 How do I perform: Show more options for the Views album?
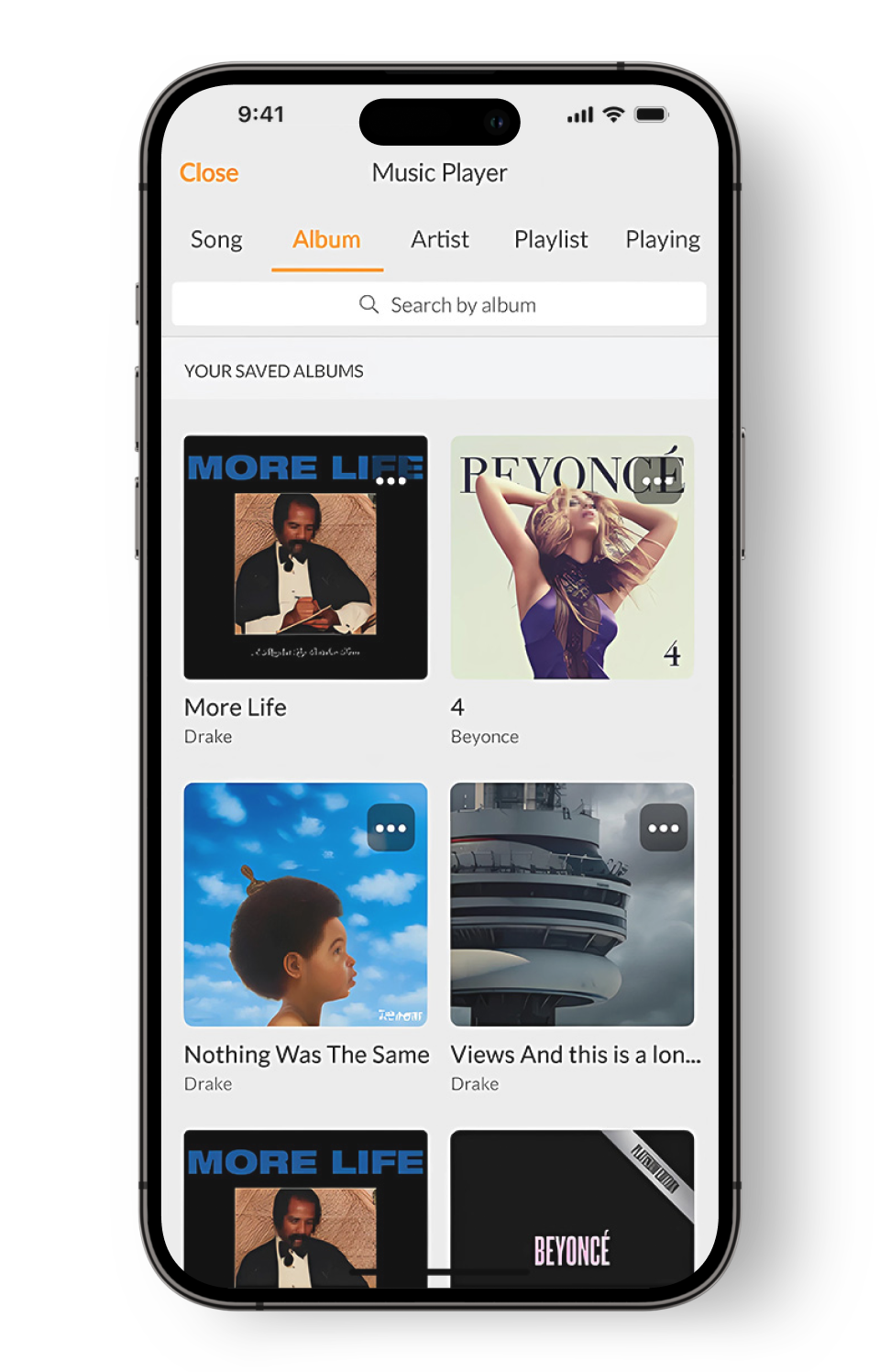pos(663,828)
